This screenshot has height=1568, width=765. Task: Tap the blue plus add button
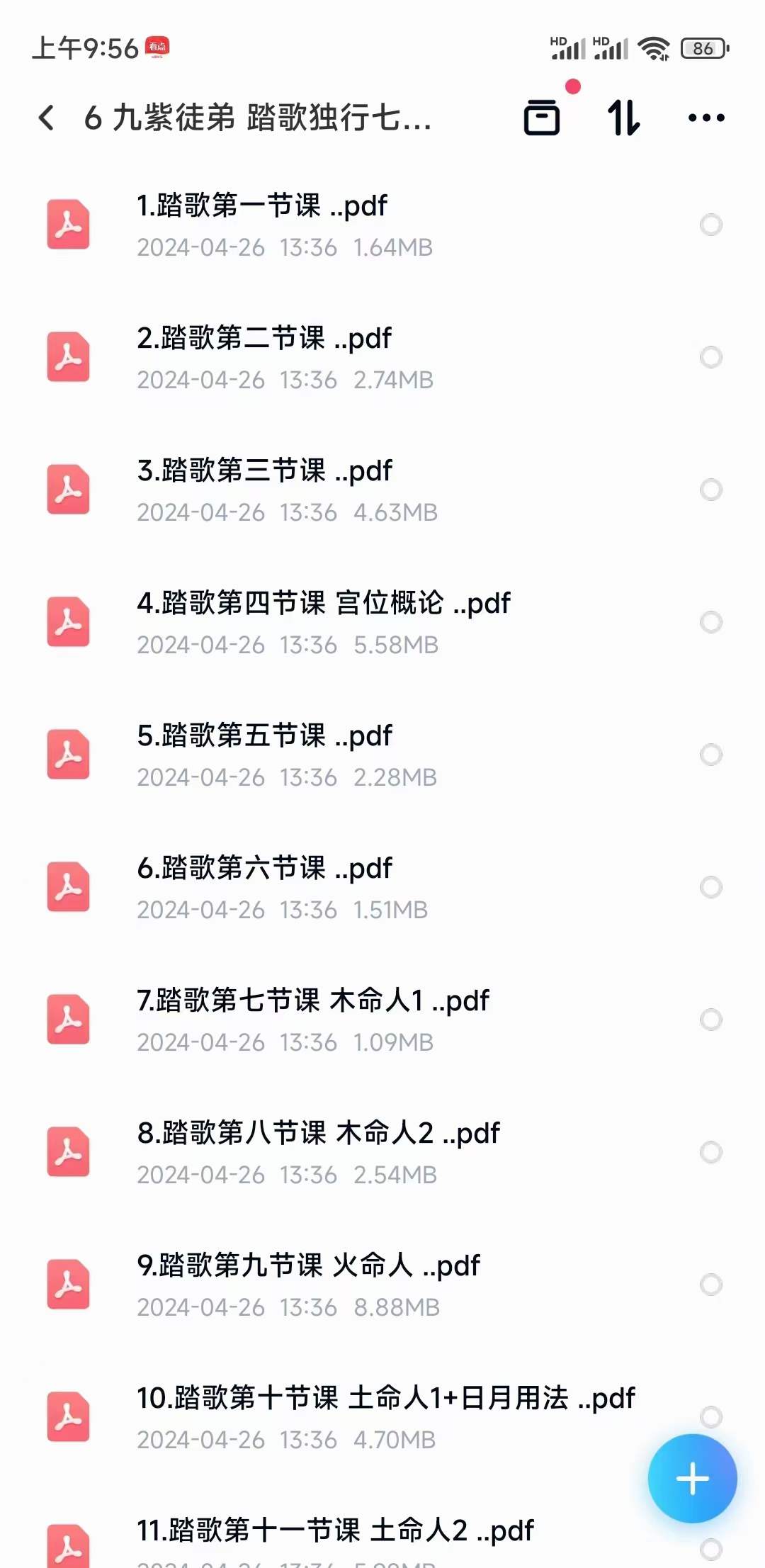pos(692,1479)
